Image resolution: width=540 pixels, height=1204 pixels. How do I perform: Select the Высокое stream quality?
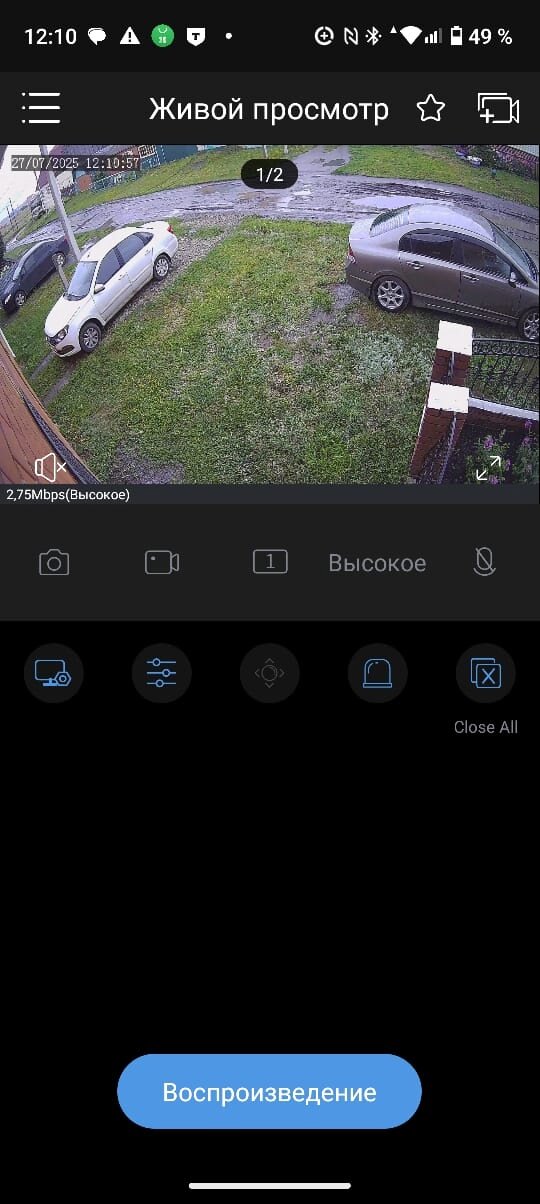coord(377,563)
